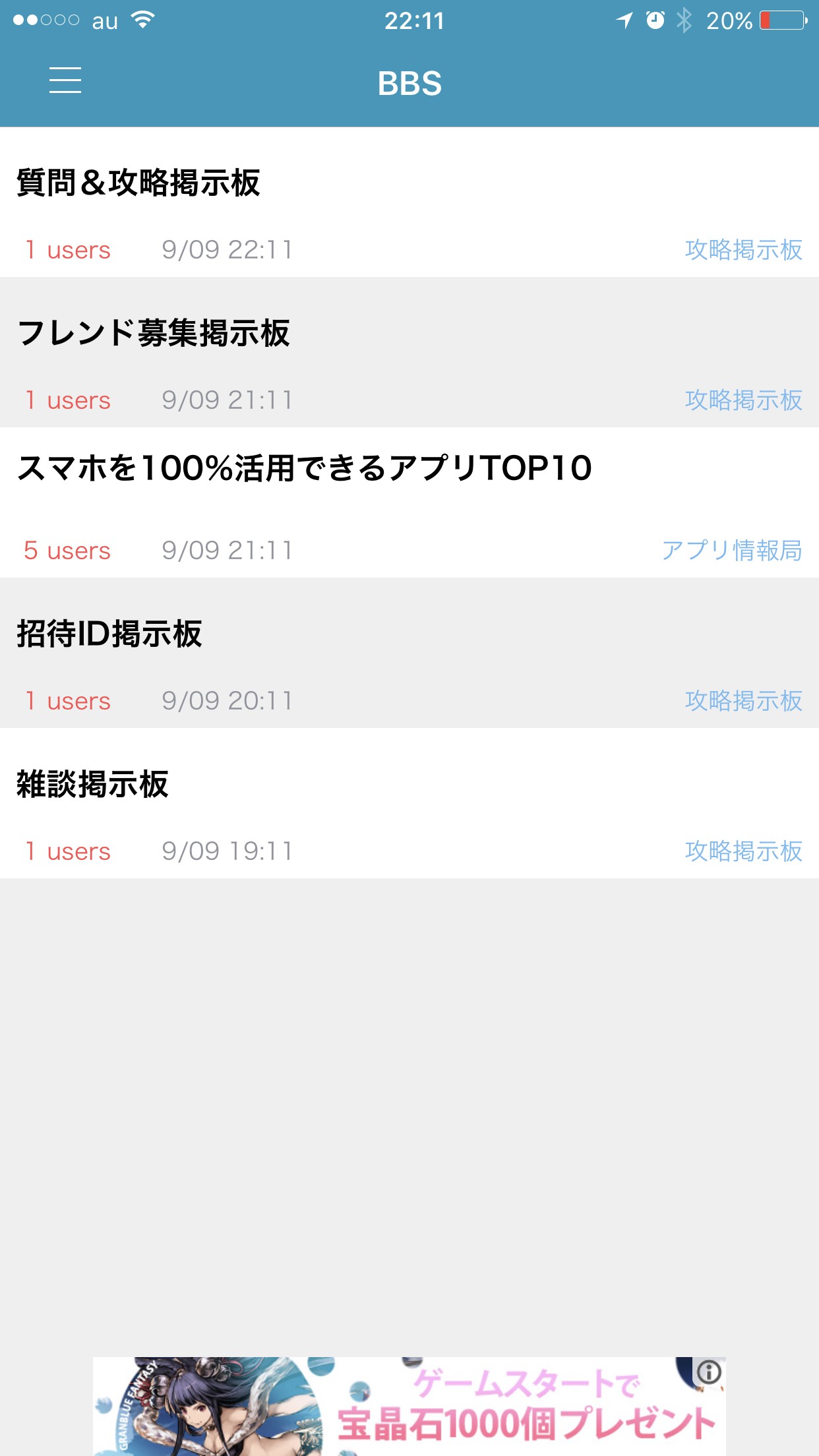Tap the ad info icon
Viewport: 819px width, 1456px height.
pyautogui.click(x=709, y=1373)
